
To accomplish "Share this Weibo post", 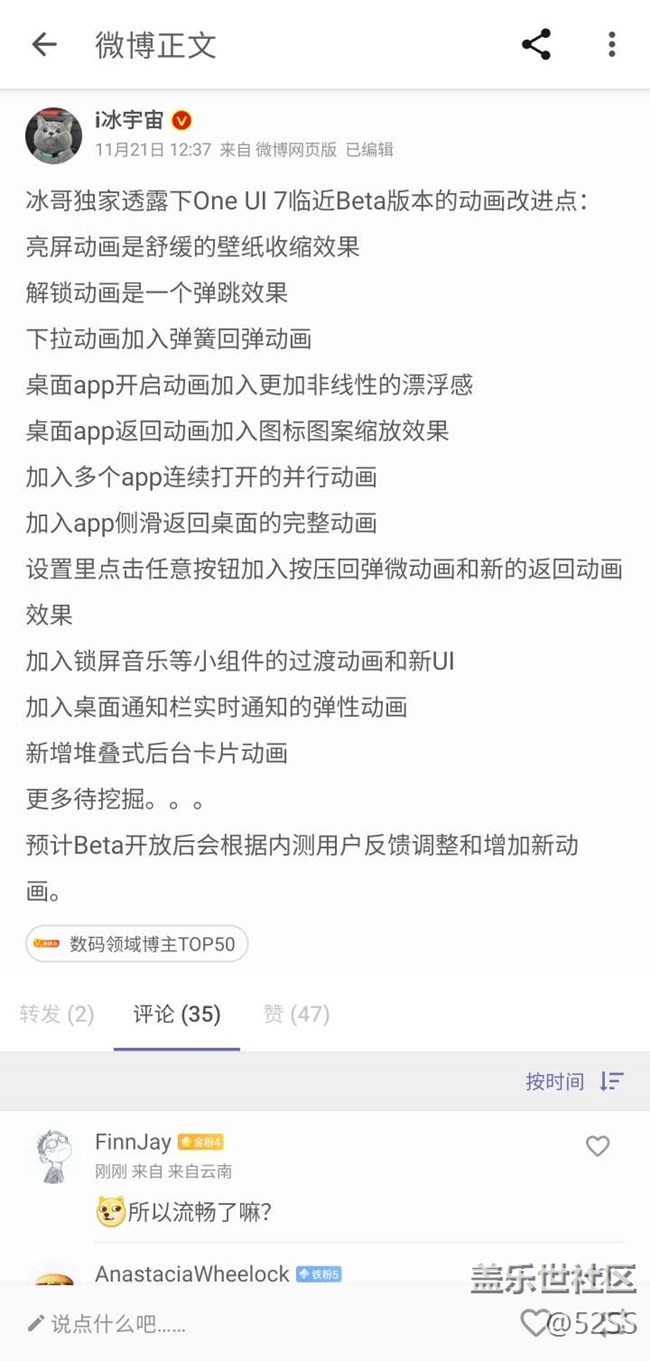I will pyautogui.click(x=536, y=44).
